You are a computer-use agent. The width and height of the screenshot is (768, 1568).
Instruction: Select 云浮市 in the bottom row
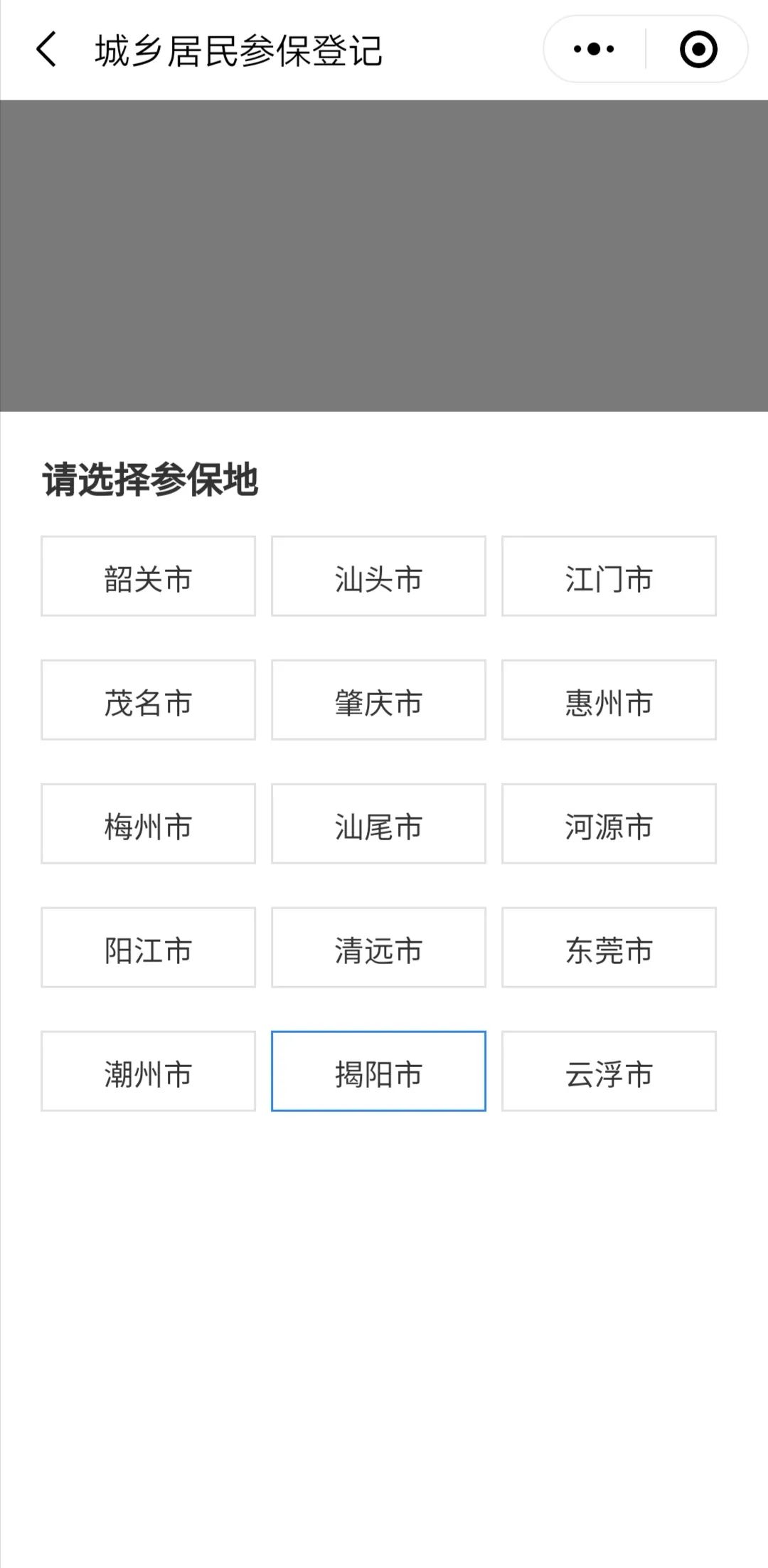click(x=608, y=1071)
